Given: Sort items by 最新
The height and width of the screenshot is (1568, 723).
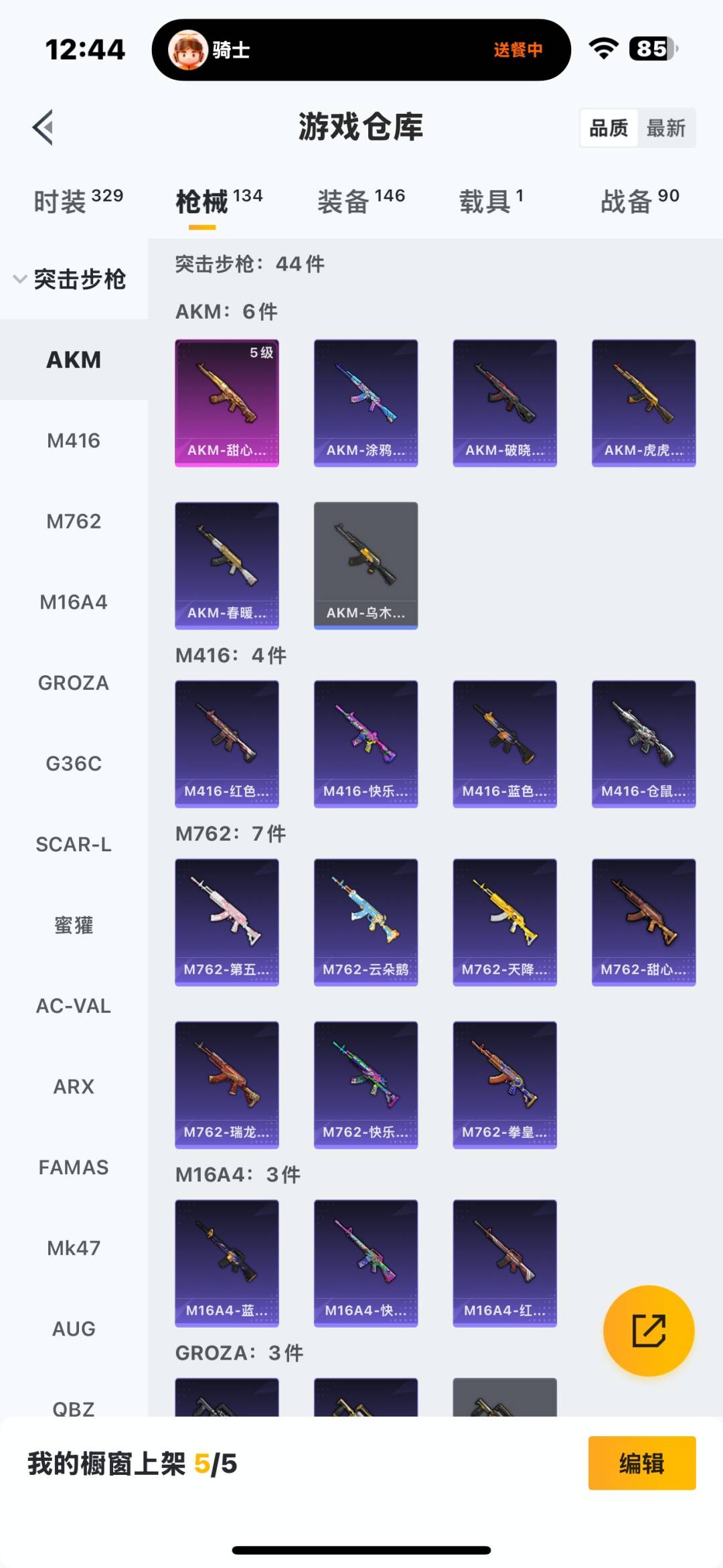Looking at the screenshot, I should [665, 128].
